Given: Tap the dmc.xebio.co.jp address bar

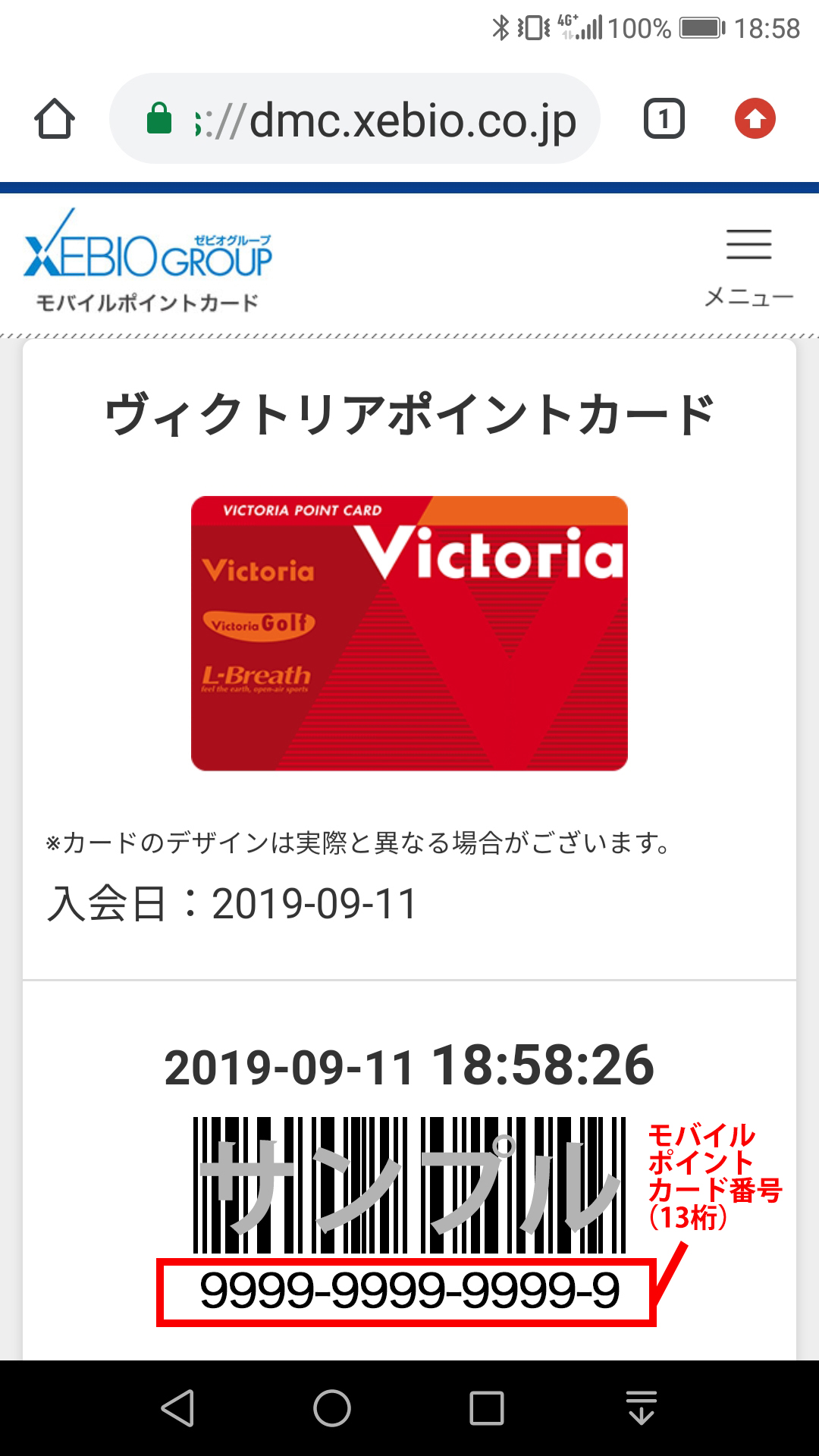Looking at the screenshot, I should click(x=355, y=118).
